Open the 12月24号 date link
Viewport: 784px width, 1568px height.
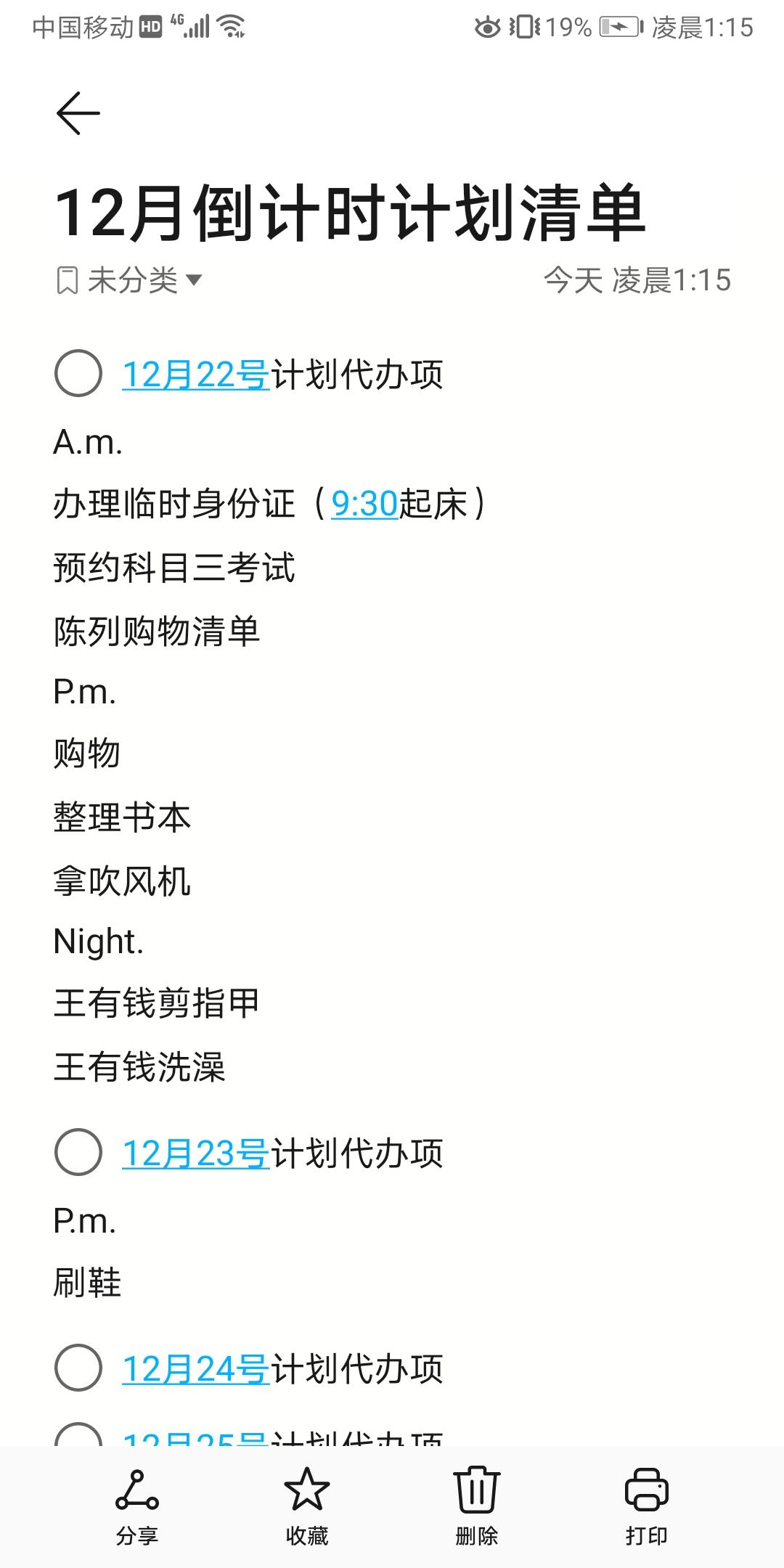click(196, 1369)
